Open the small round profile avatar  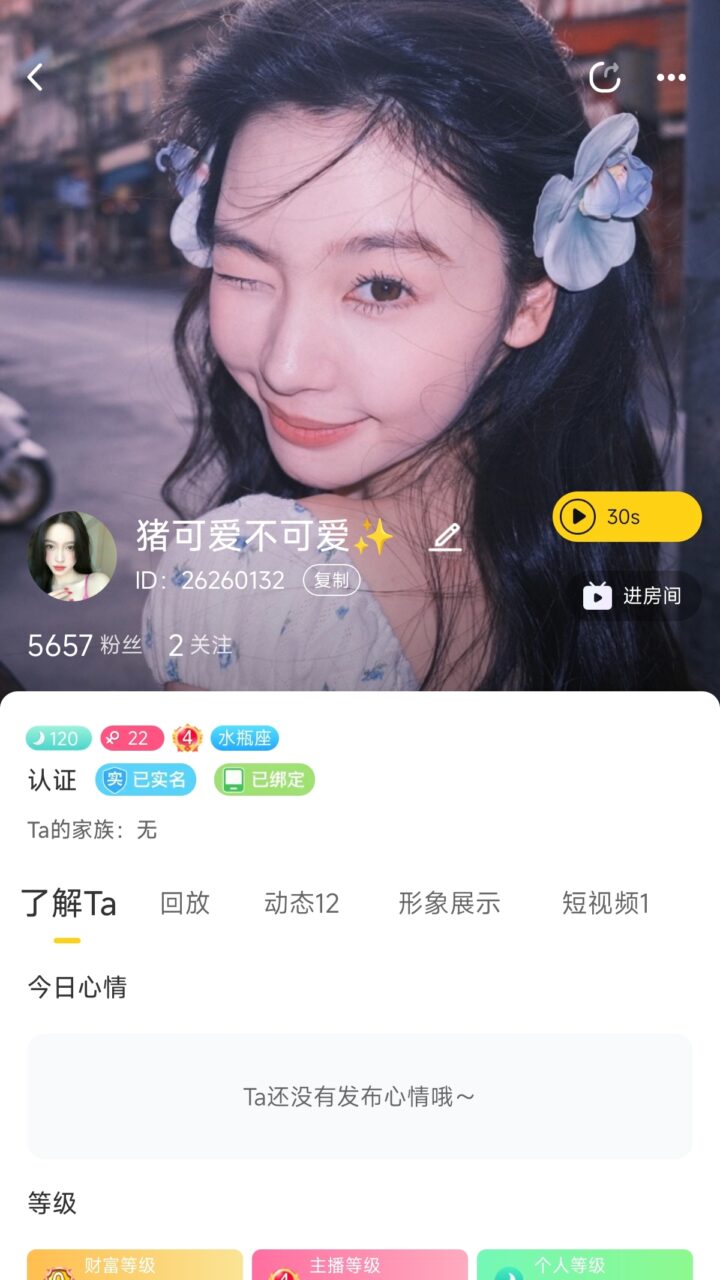[72, 556]
